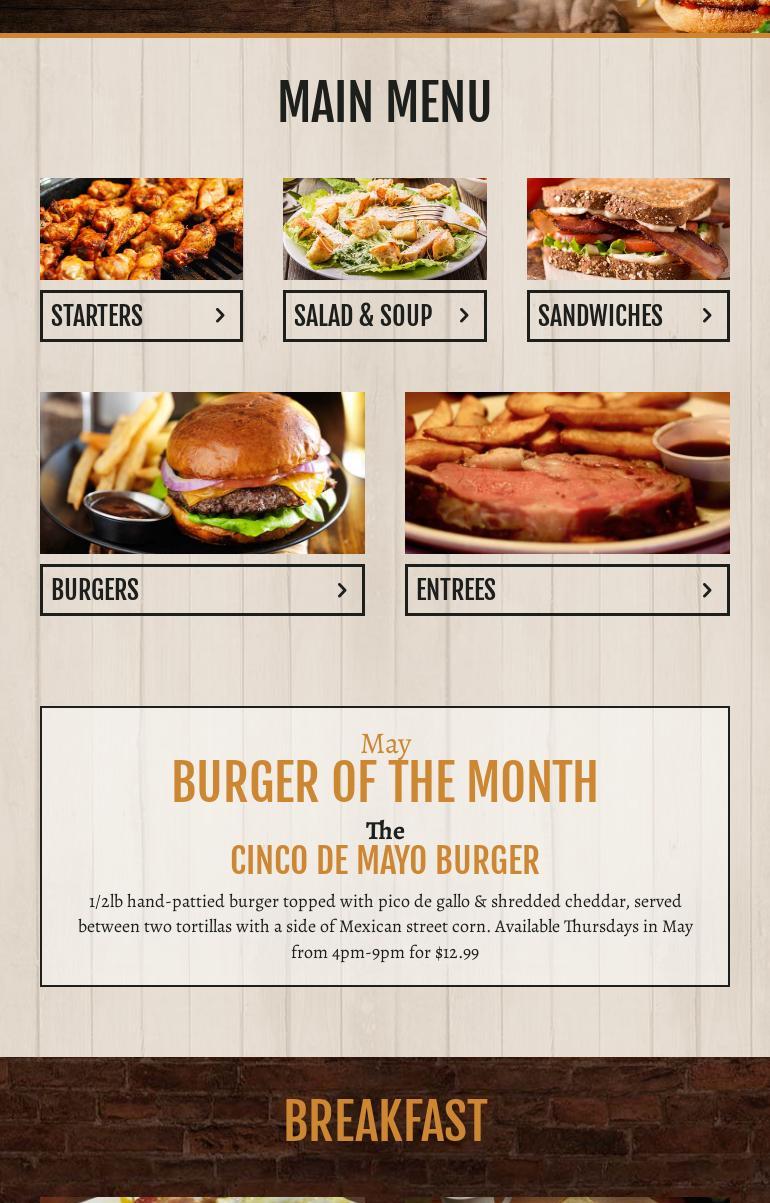This screenshot has height=1203, width=770.
Task: View the Salad & Soup section
Action: pyautogui.click(x=384, y=316)
